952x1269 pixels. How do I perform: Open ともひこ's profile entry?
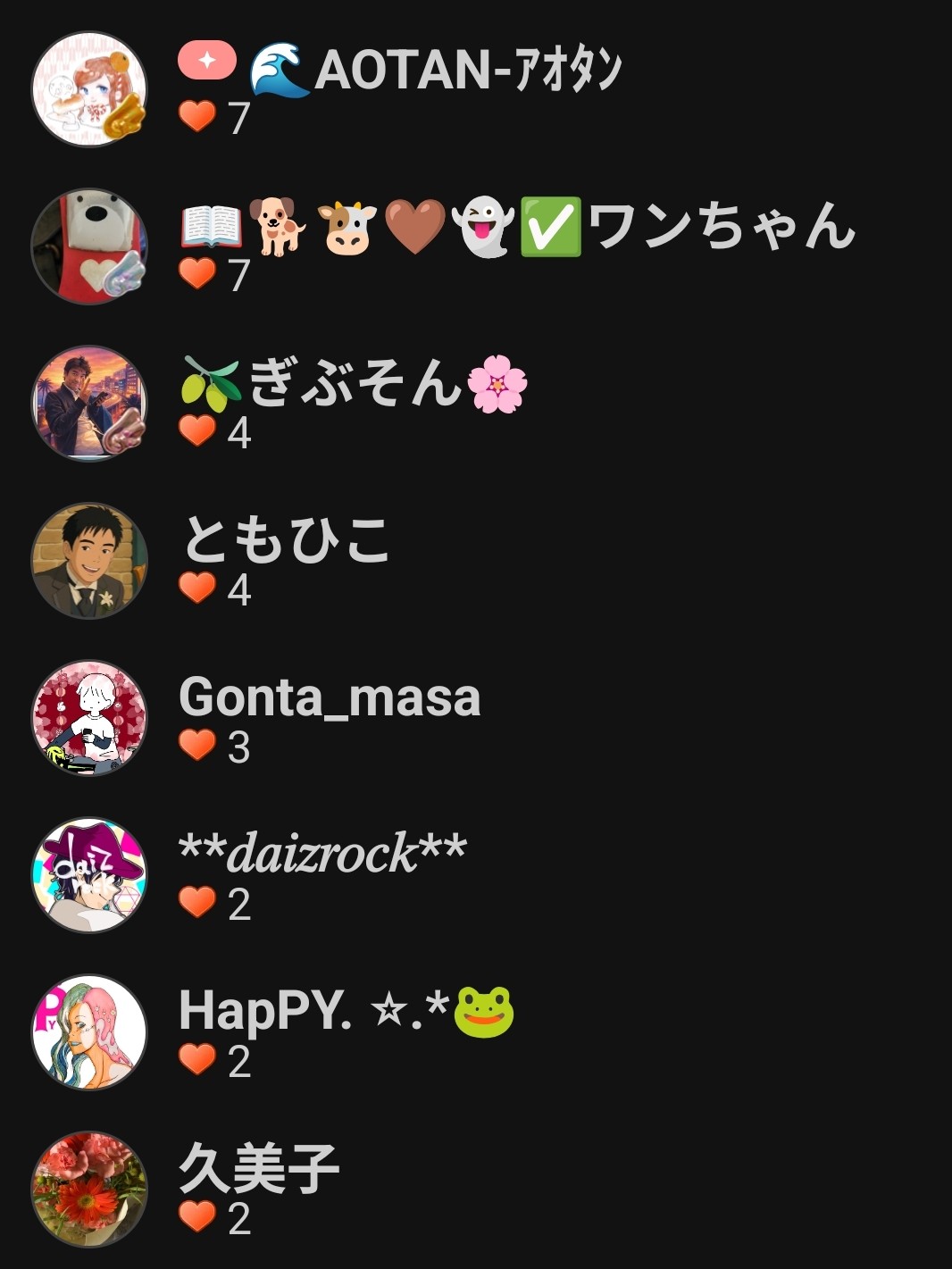(286, 540)
